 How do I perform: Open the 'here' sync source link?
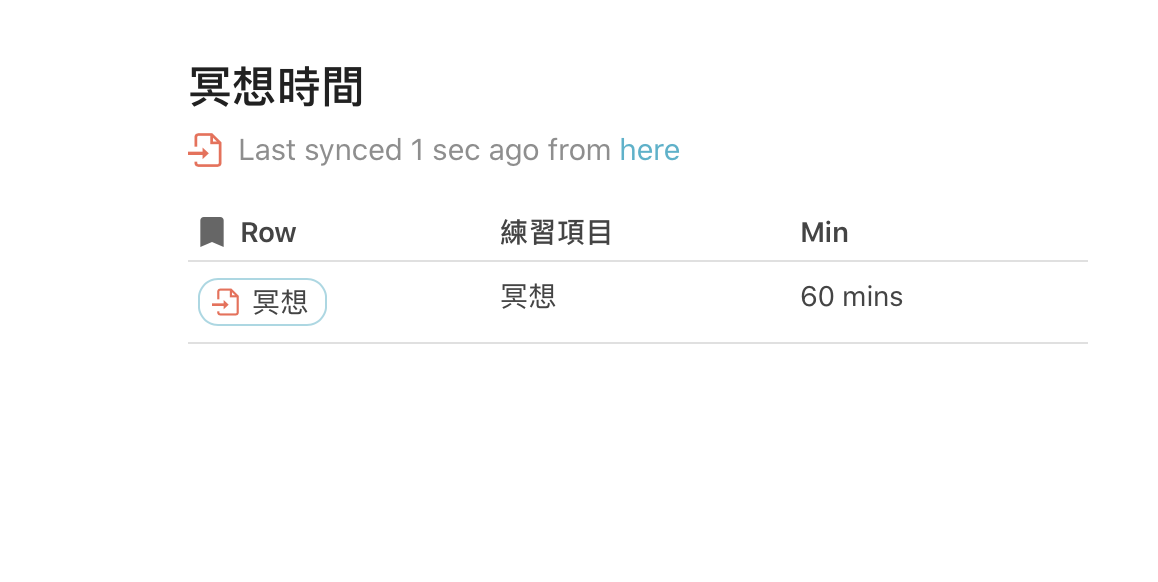tap(649, 150)
